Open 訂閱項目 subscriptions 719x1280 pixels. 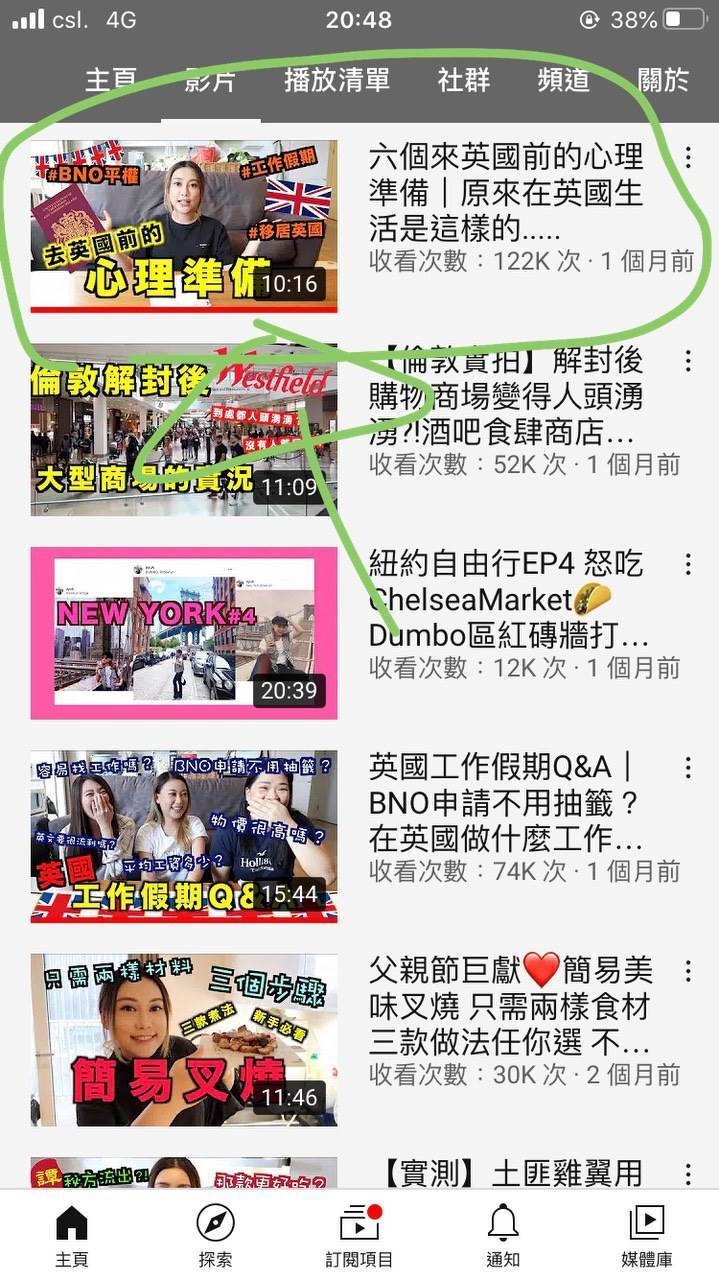click(x=359, y=1236)
